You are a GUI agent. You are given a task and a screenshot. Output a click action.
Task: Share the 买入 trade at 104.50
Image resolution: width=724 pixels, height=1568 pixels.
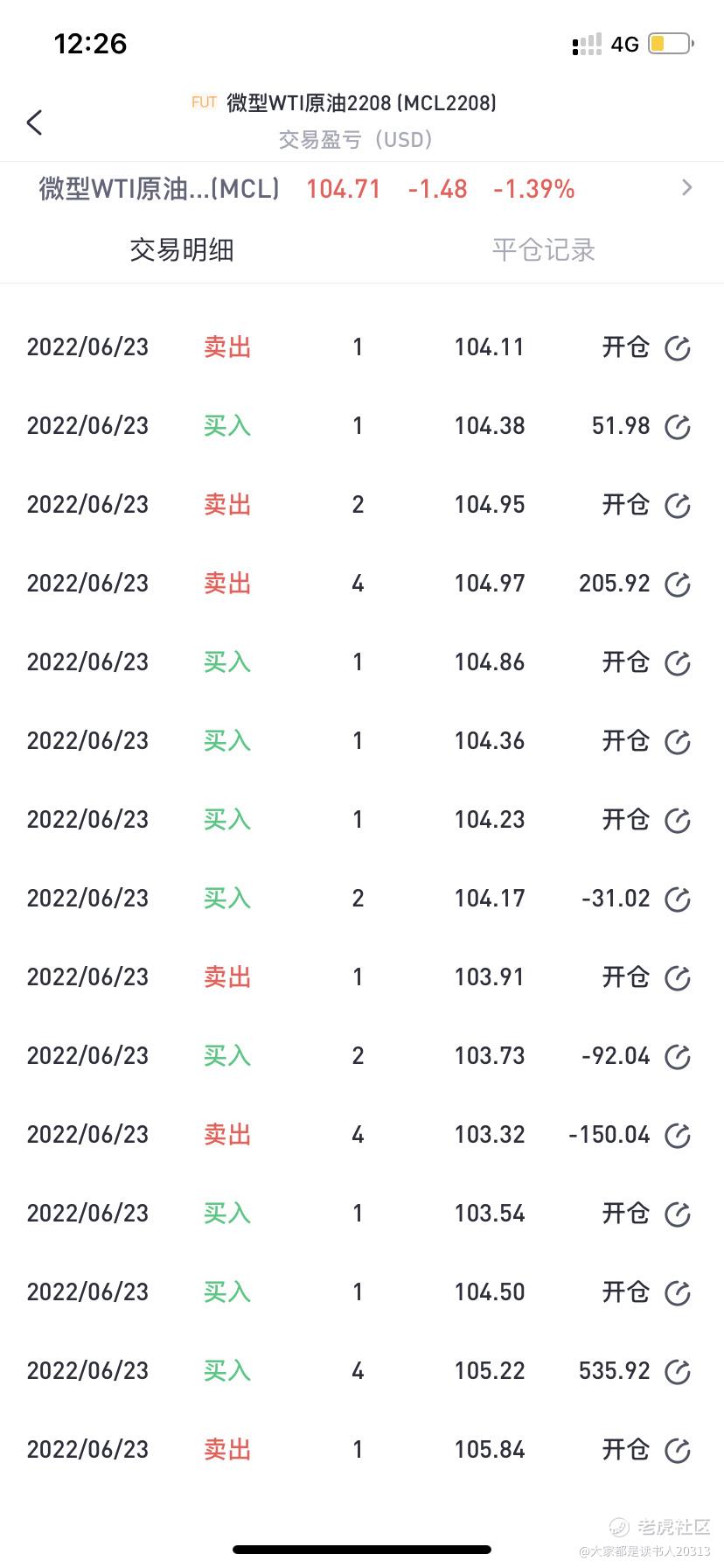pos(678,1293)
